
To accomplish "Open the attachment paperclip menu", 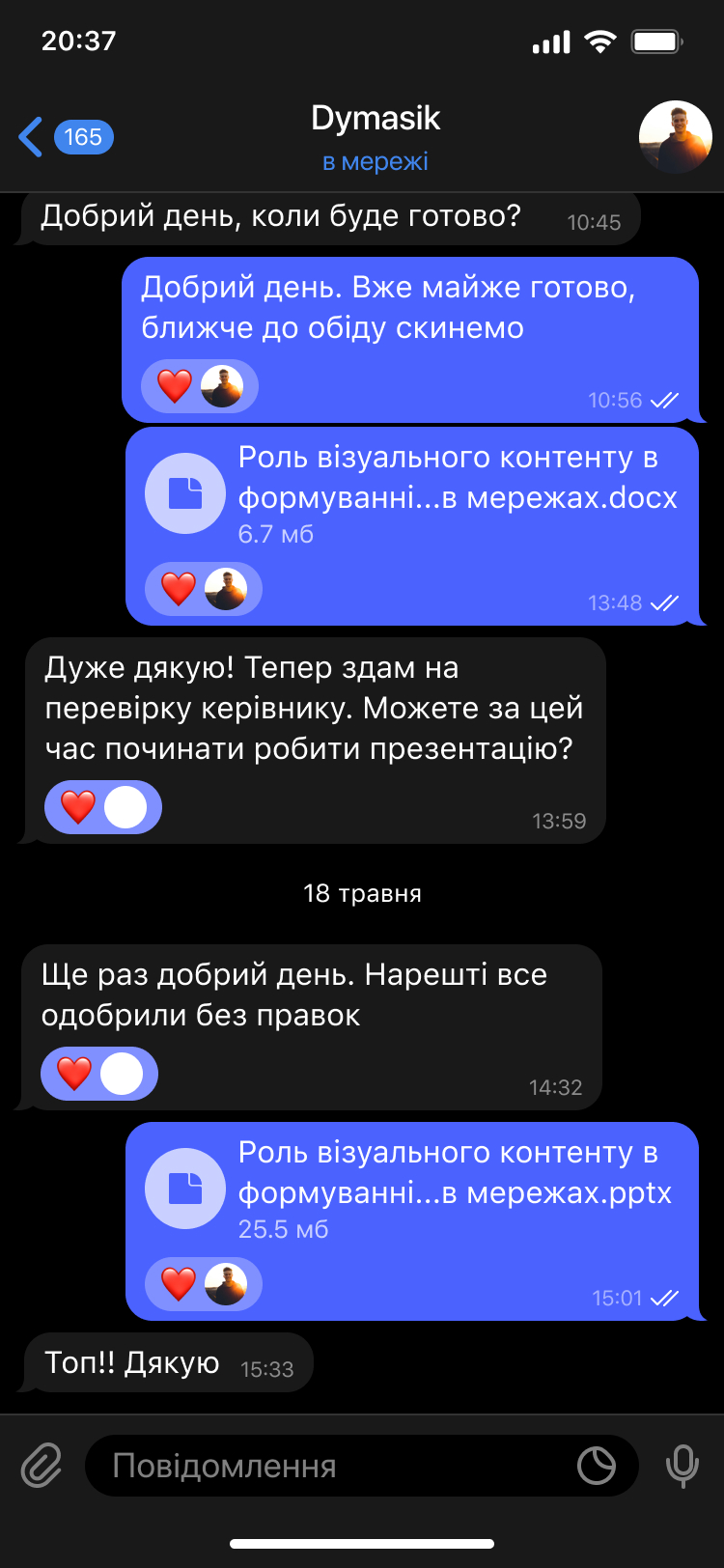I will [x=42, y=1466].
